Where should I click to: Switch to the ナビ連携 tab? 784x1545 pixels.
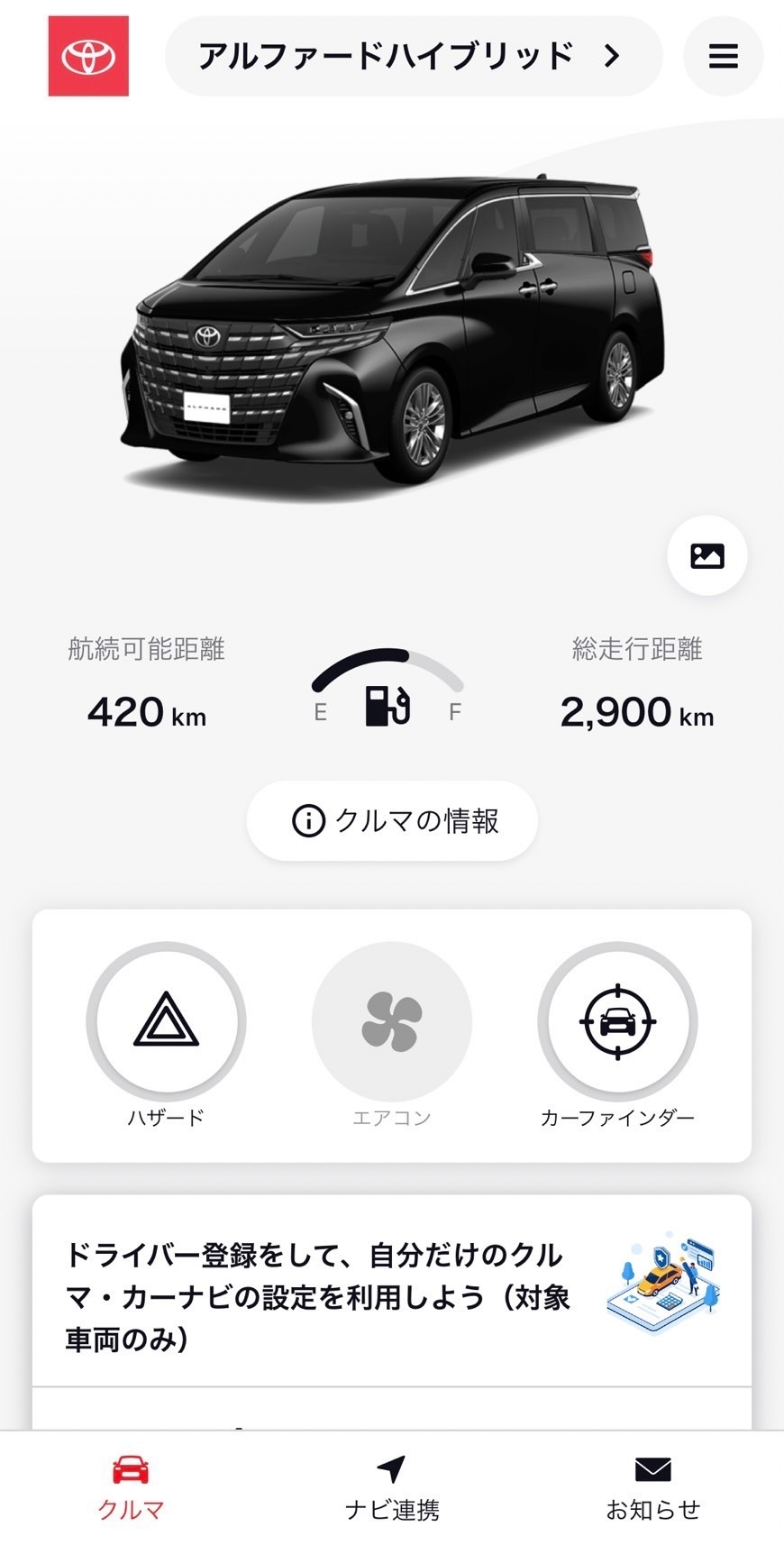coord(392,1488)
